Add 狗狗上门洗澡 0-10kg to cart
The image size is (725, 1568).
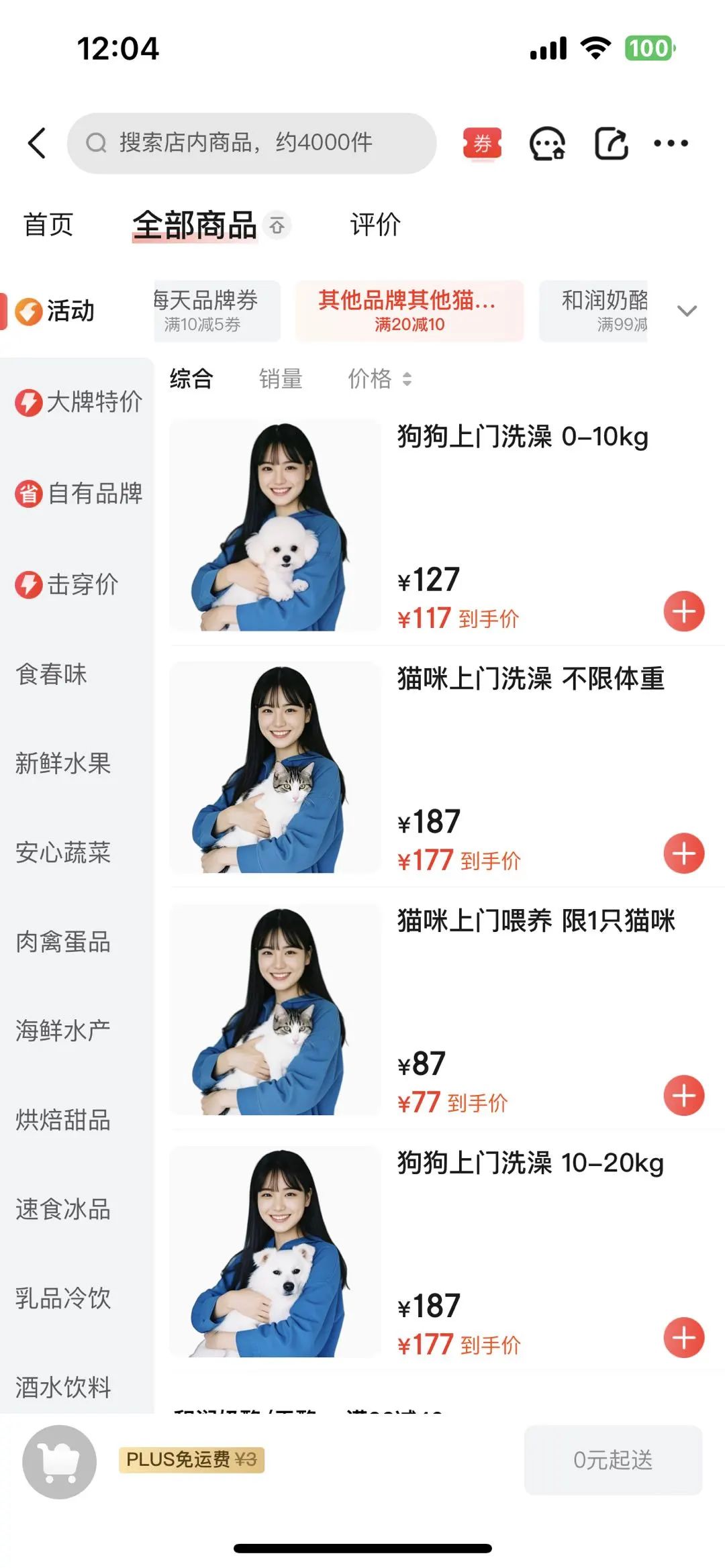tap(683, 611)
